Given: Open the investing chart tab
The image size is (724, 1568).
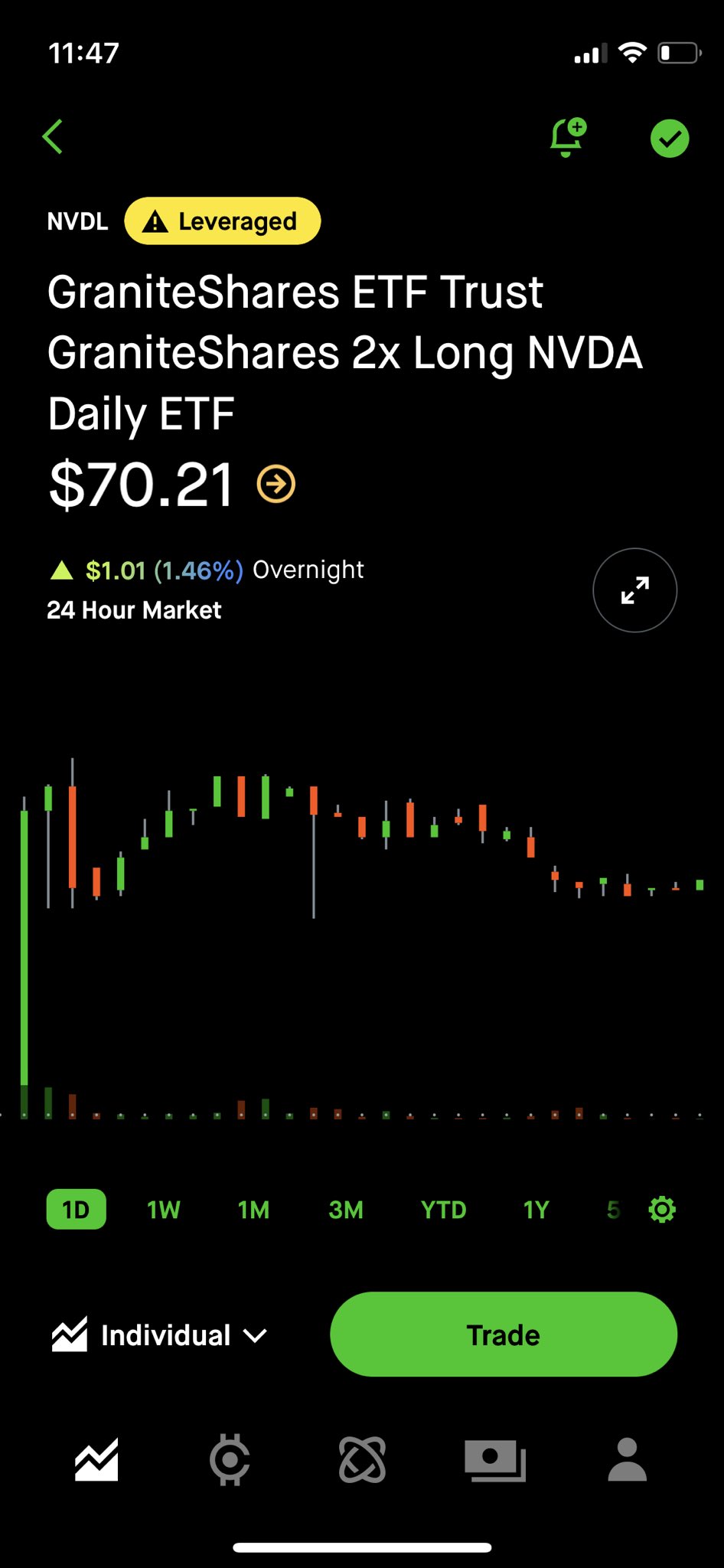Looking at the screenshot, I should pyautogui.click(x=96, y=1459).
